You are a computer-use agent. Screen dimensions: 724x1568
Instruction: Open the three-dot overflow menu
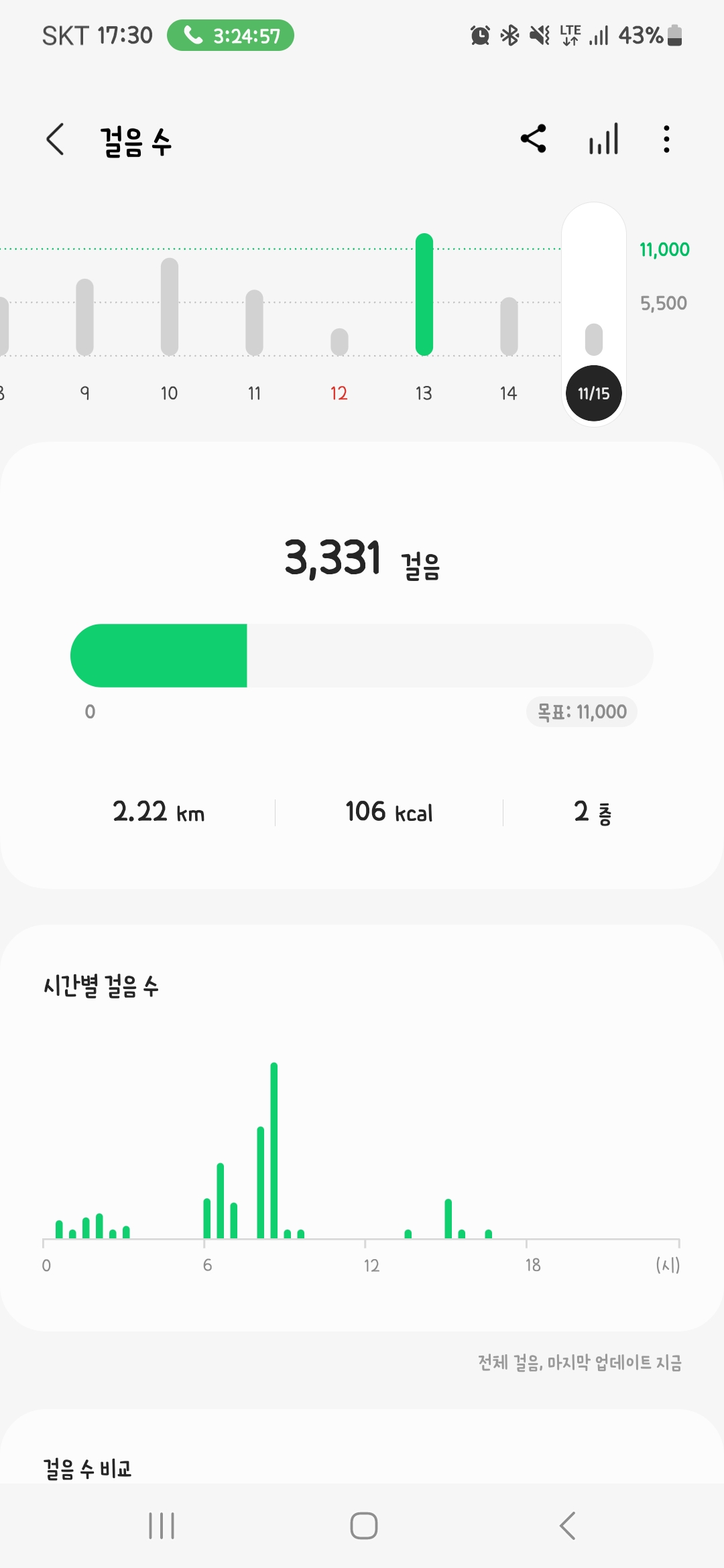pyautogui.click(x=666, y=139)
